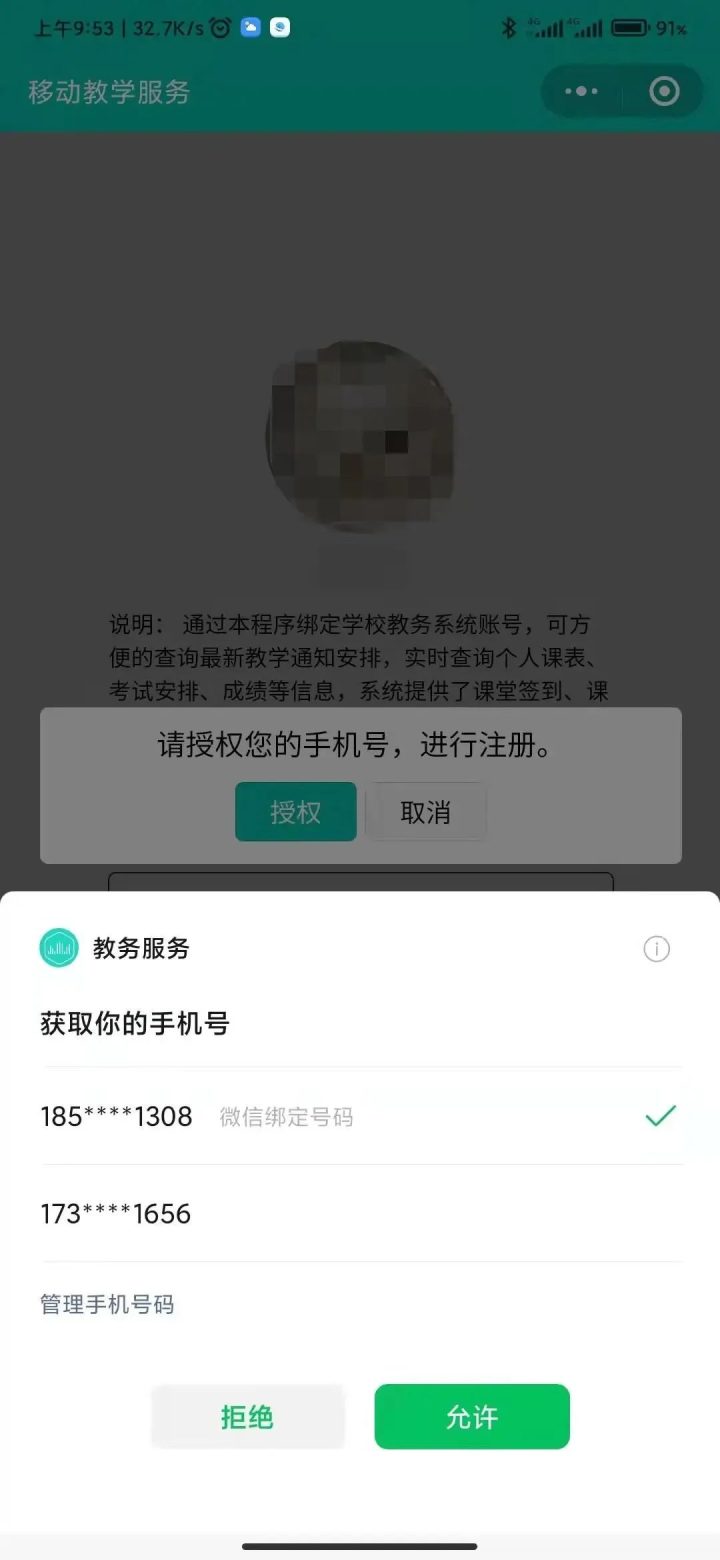This screenshot has height=1560, width=720.
Task: Open 管理手机号码 link
Action: pyautogui.click(x=107, y=1304)
